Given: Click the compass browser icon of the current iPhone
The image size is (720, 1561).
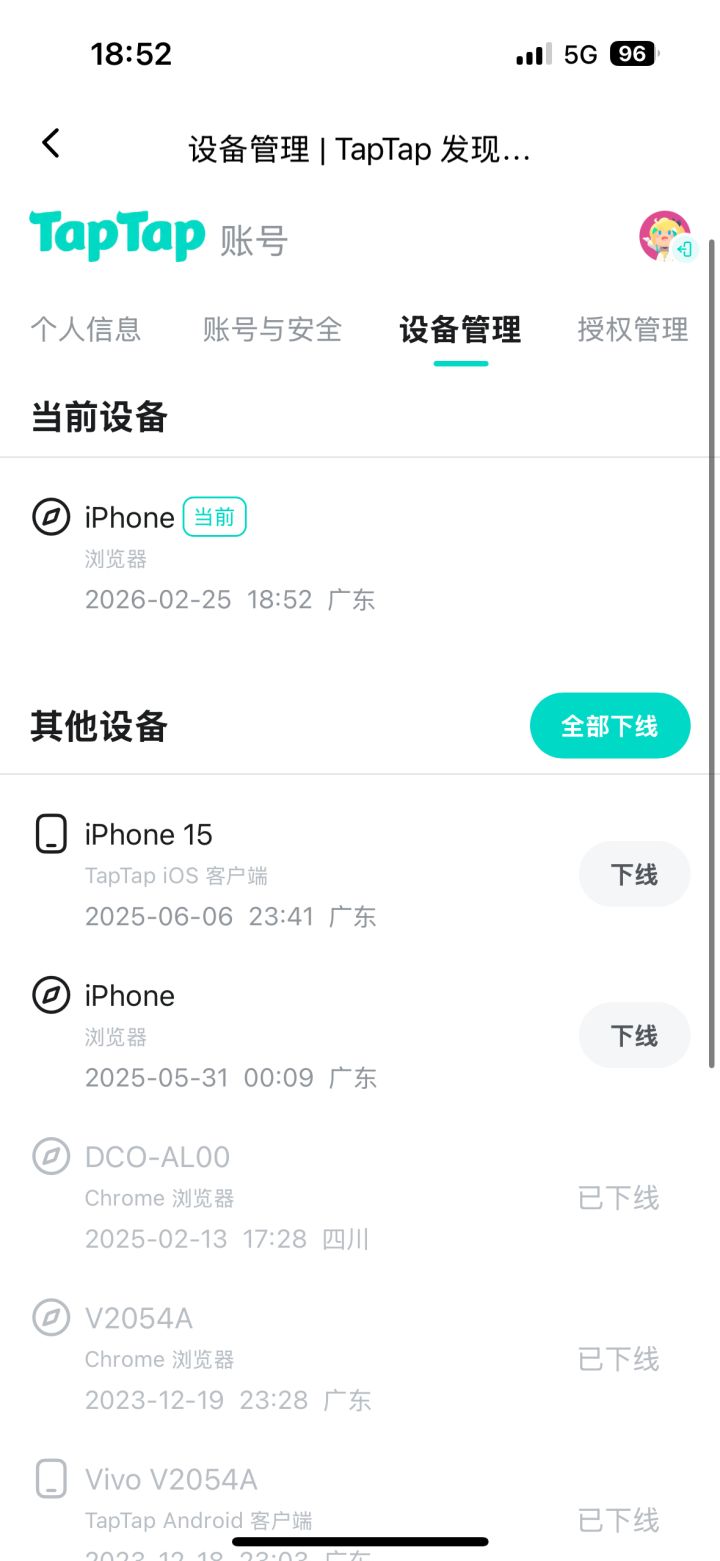Looking at the screenshot, I should (x=50, y=517).
